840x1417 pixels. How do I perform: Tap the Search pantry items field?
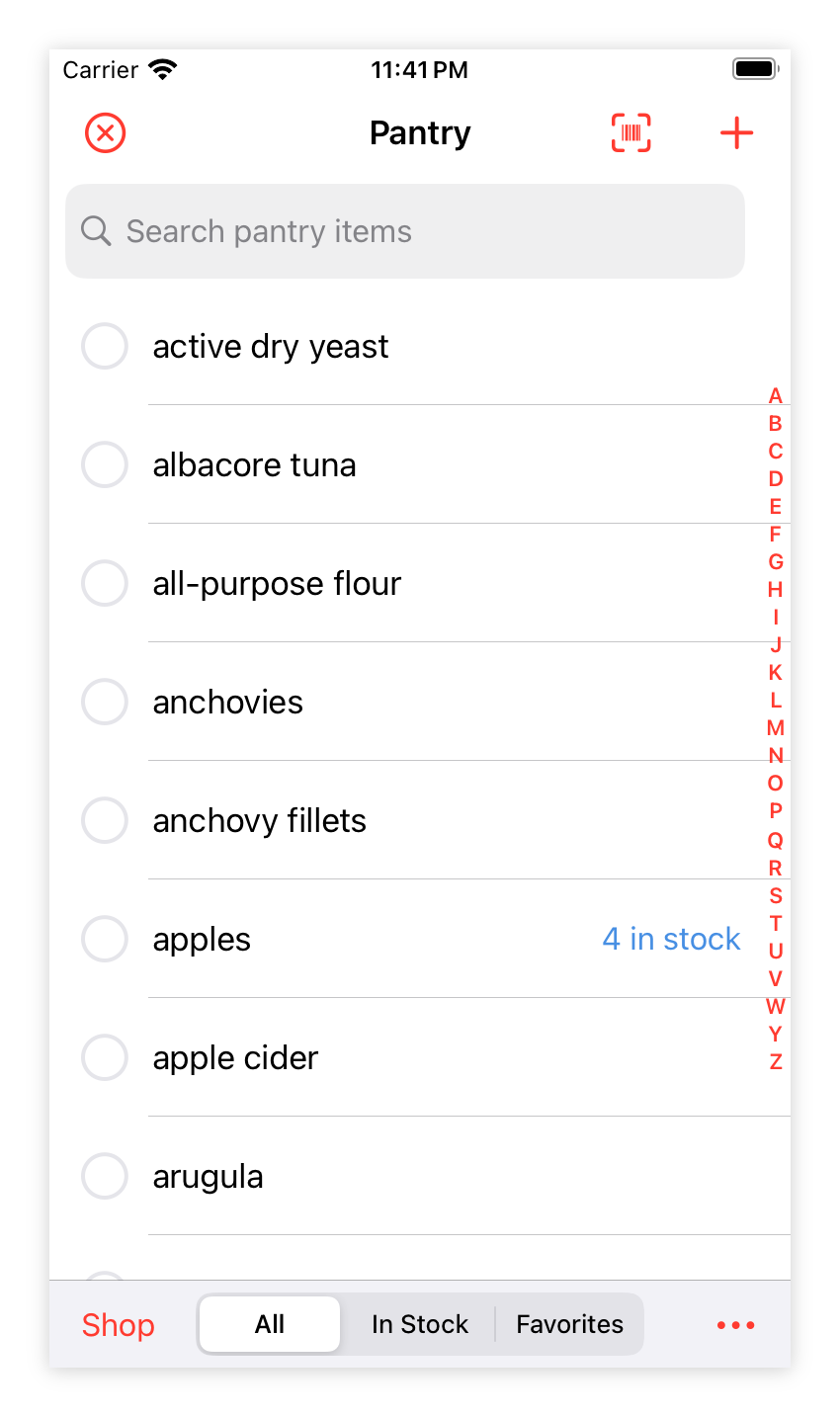(x=405, y=231)
